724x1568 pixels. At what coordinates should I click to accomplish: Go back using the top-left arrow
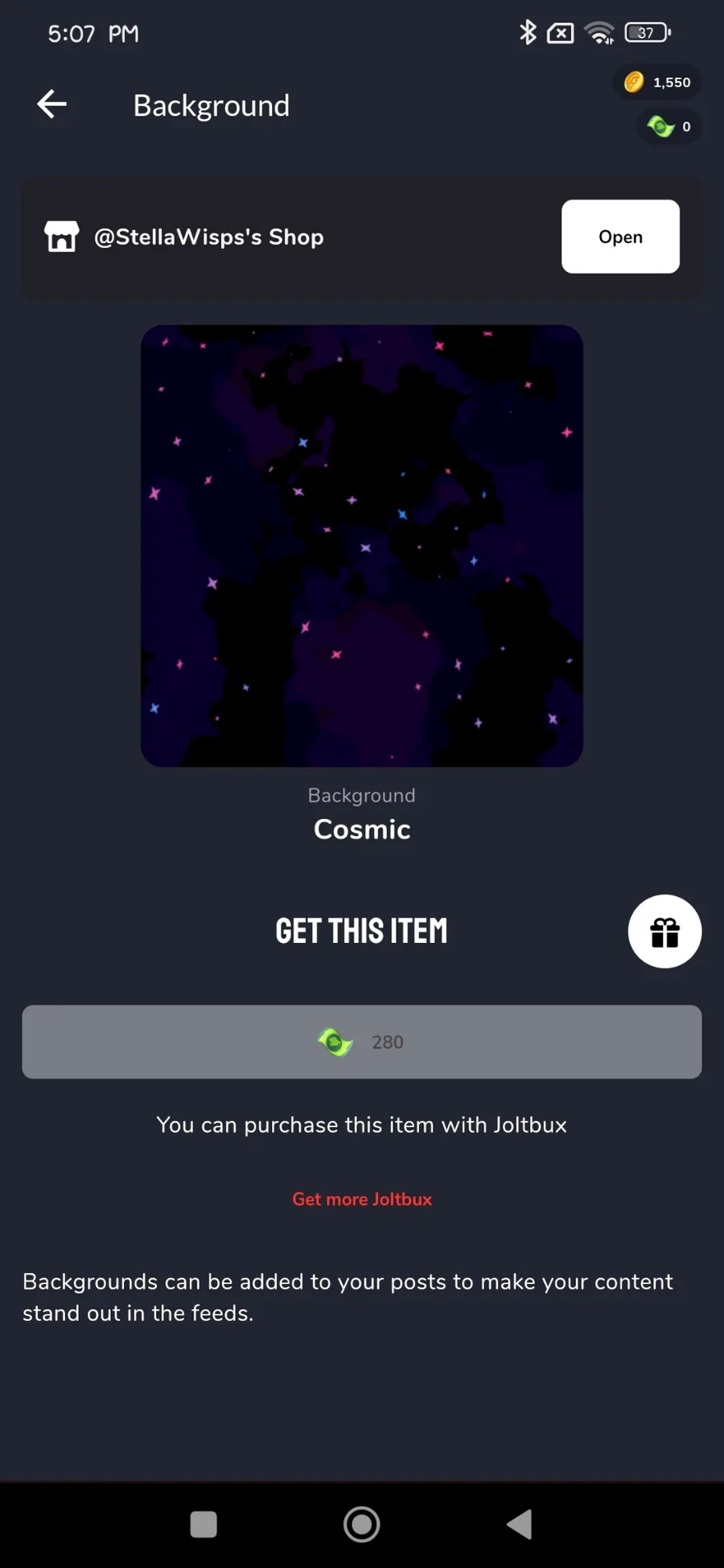(x=52, y=105)
